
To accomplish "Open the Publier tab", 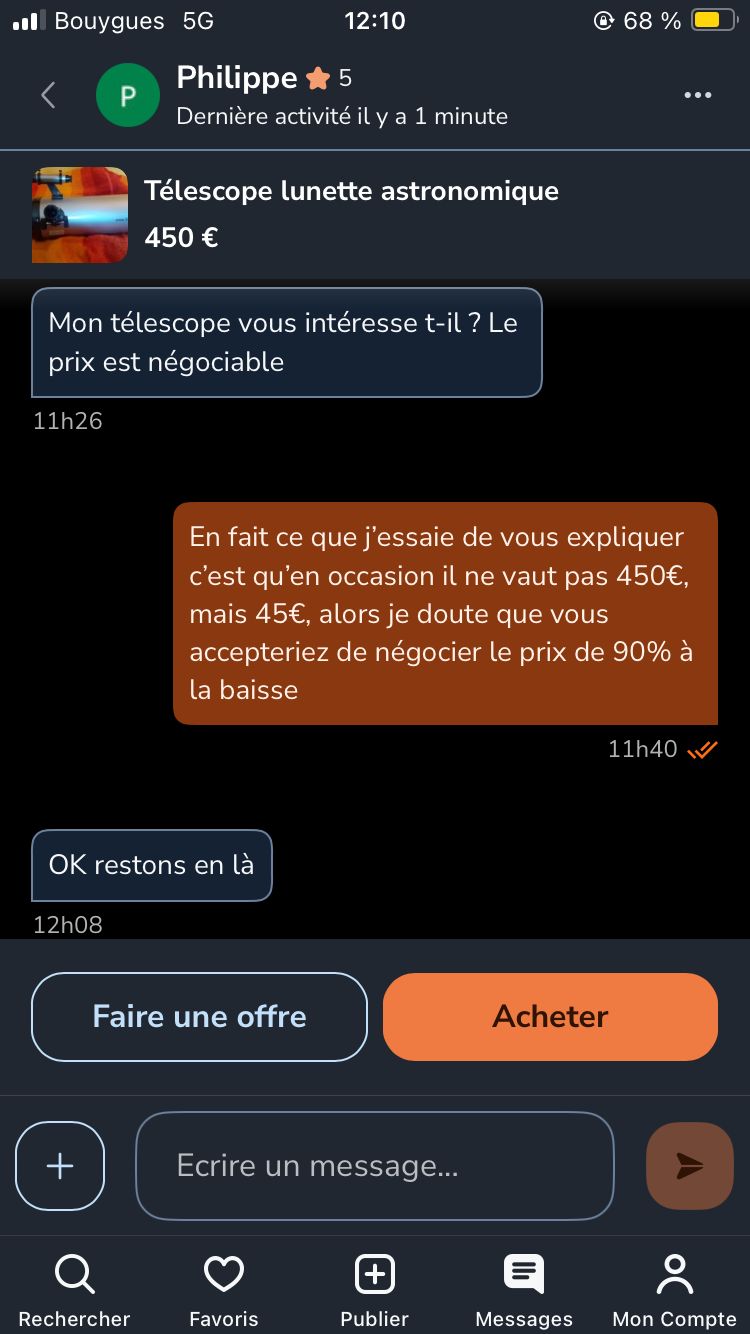I will 374,1290.
